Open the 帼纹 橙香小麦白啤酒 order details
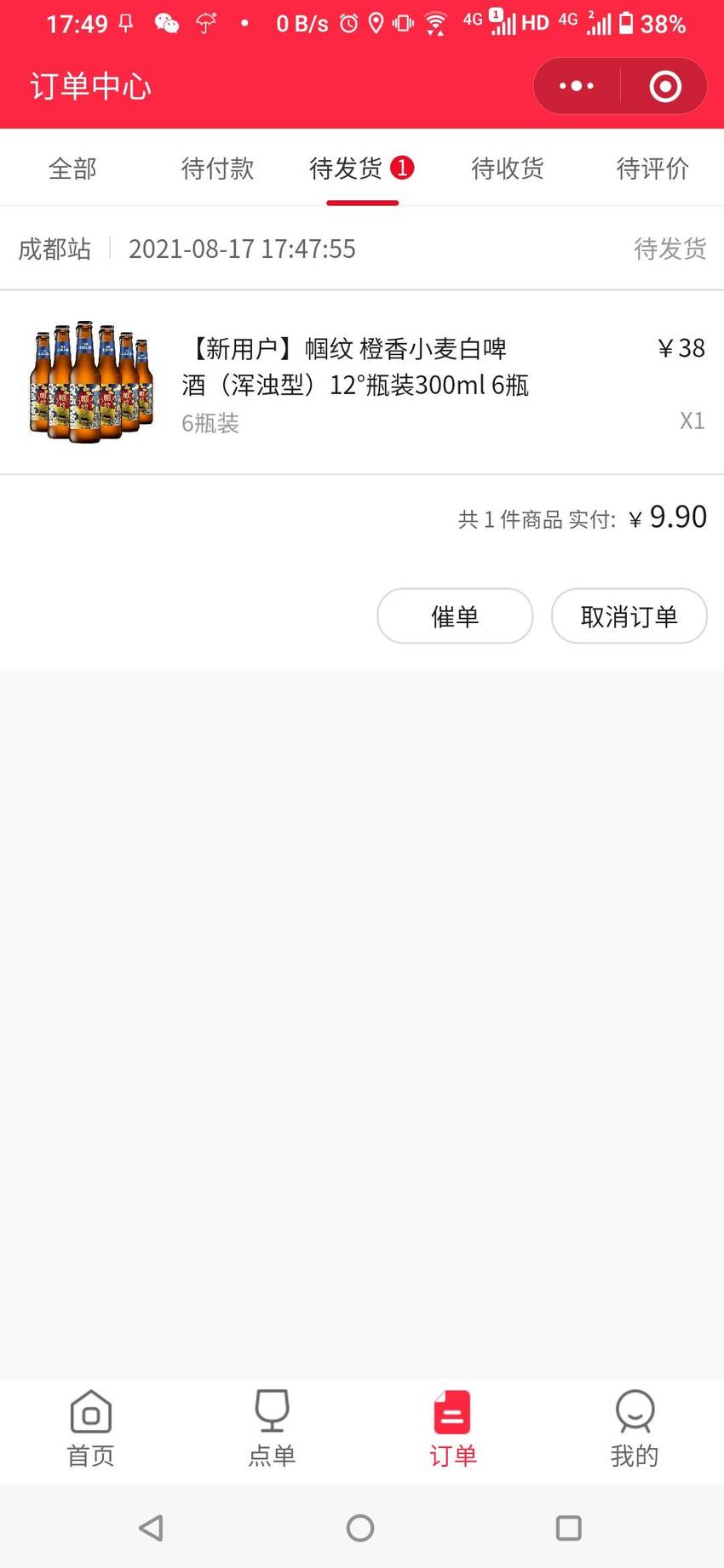 click(362, 382)
